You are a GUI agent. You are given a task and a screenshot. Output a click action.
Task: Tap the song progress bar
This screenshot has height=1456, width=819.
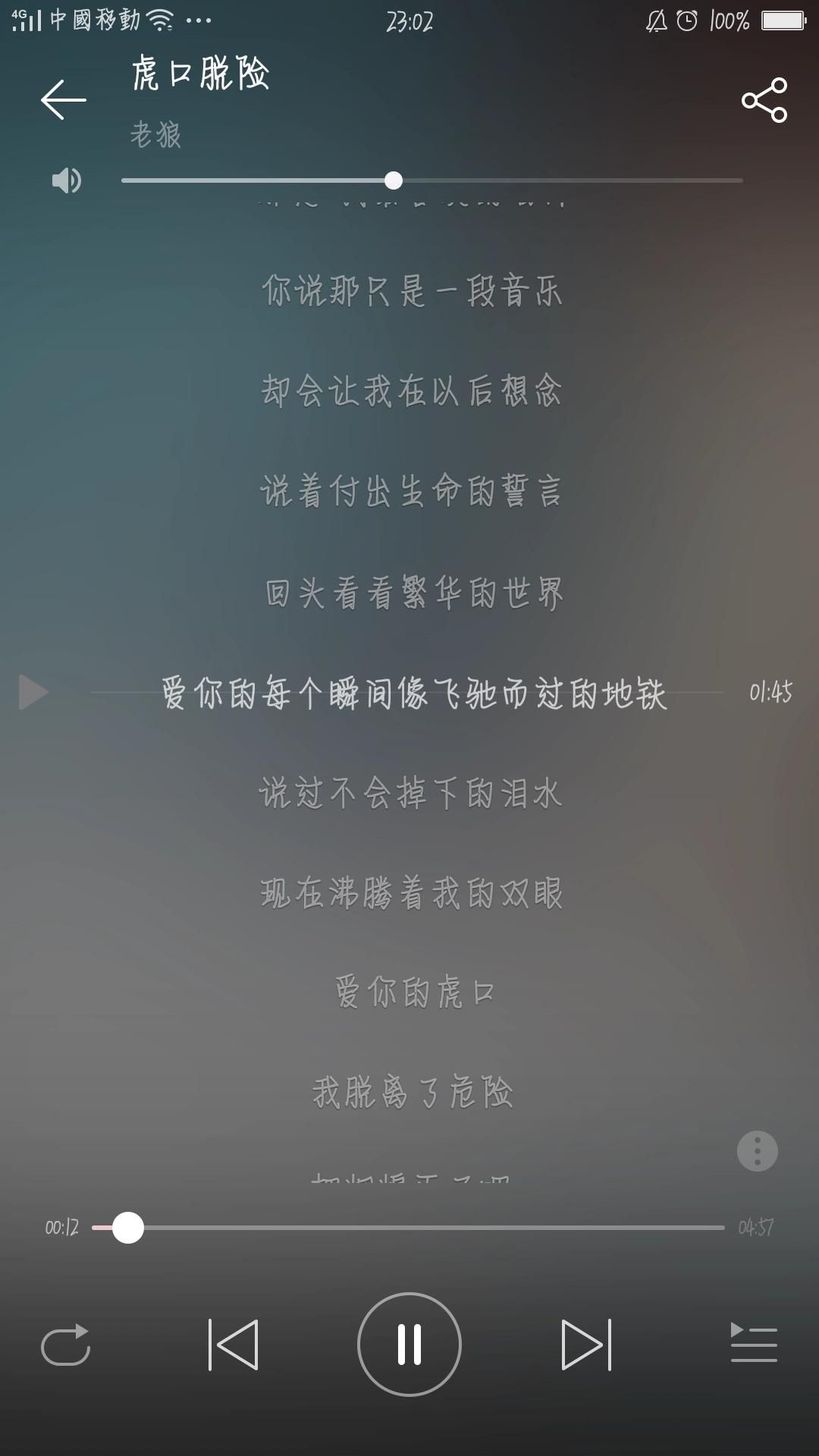pos(408,1227)
